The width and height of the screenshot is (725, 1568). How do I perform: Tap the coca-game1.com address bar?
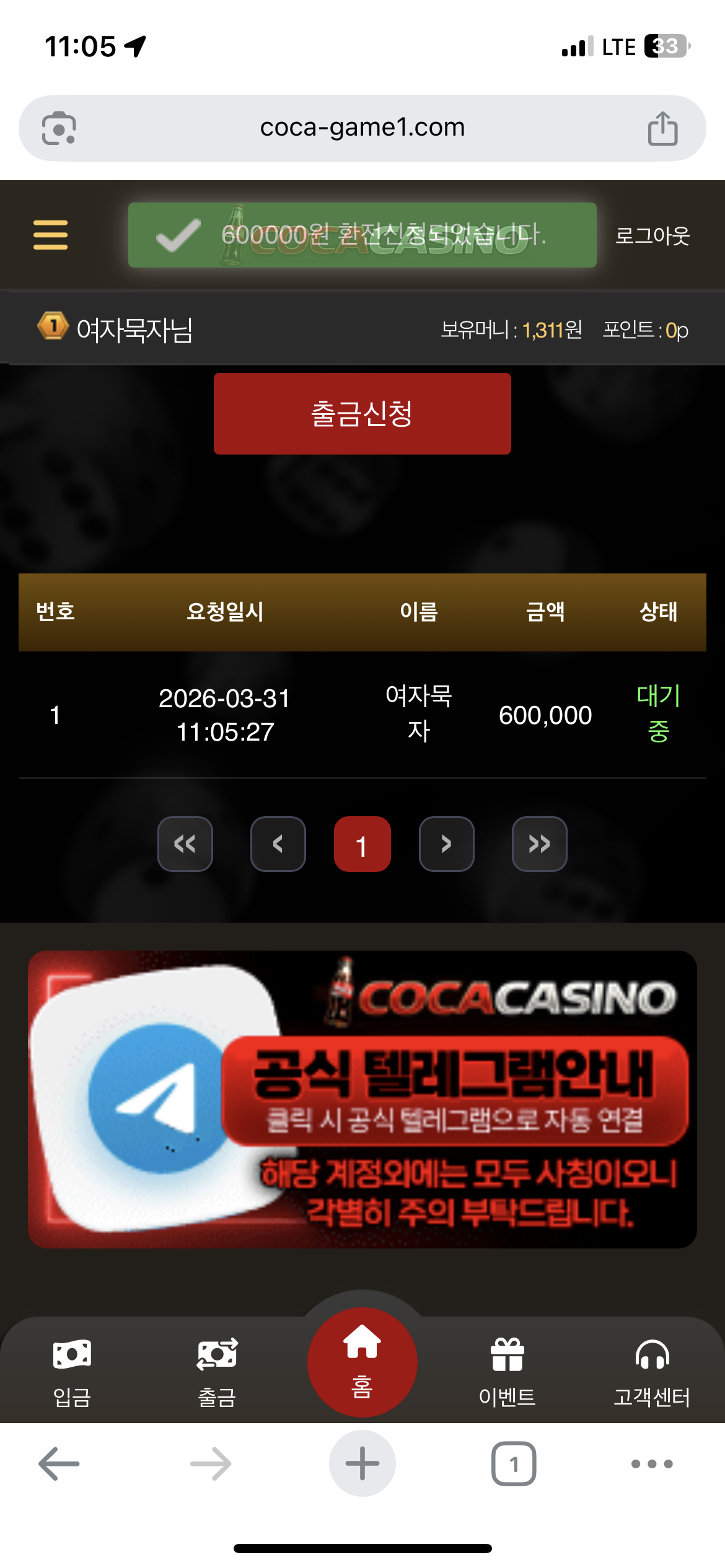coord(362,128)
